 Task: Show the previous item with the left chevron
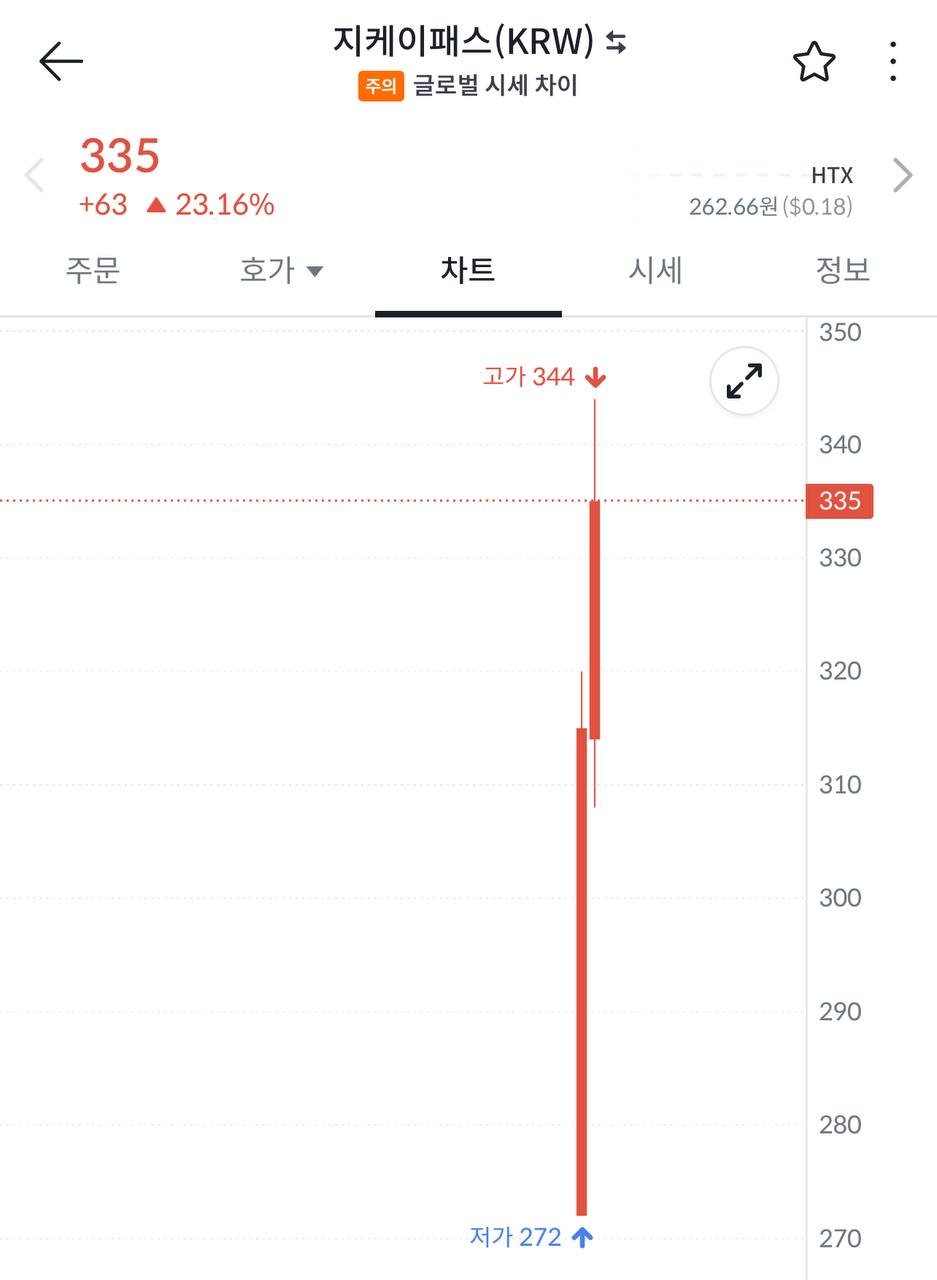coord(35,175)
